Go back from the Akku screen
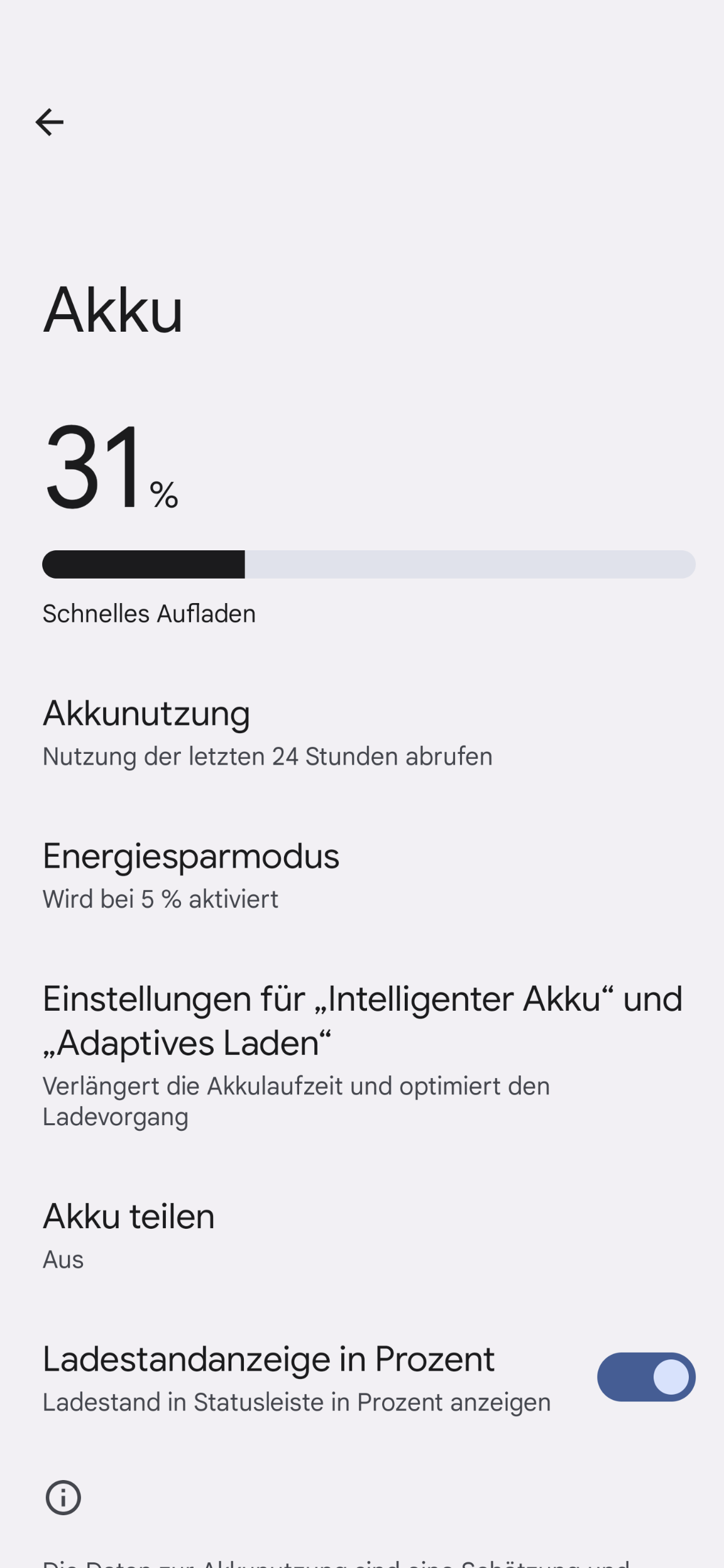This screenshot has width=724, height=1568. tap(50, 122)
